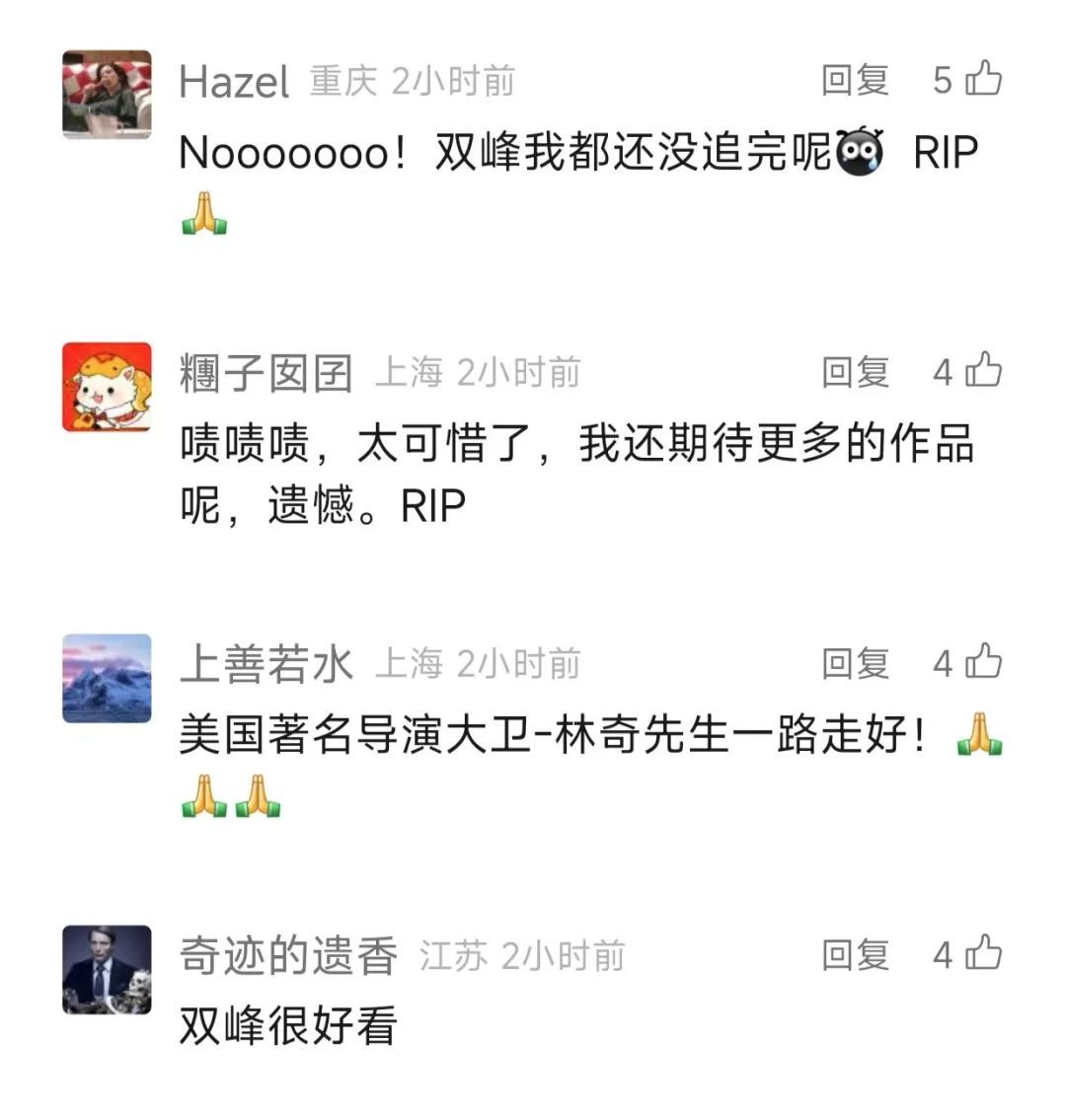Image resolution: width=1066 pixels, height=1120 pixels.
Task: Open username Hazel's profile
Action: tap(234, 82)
